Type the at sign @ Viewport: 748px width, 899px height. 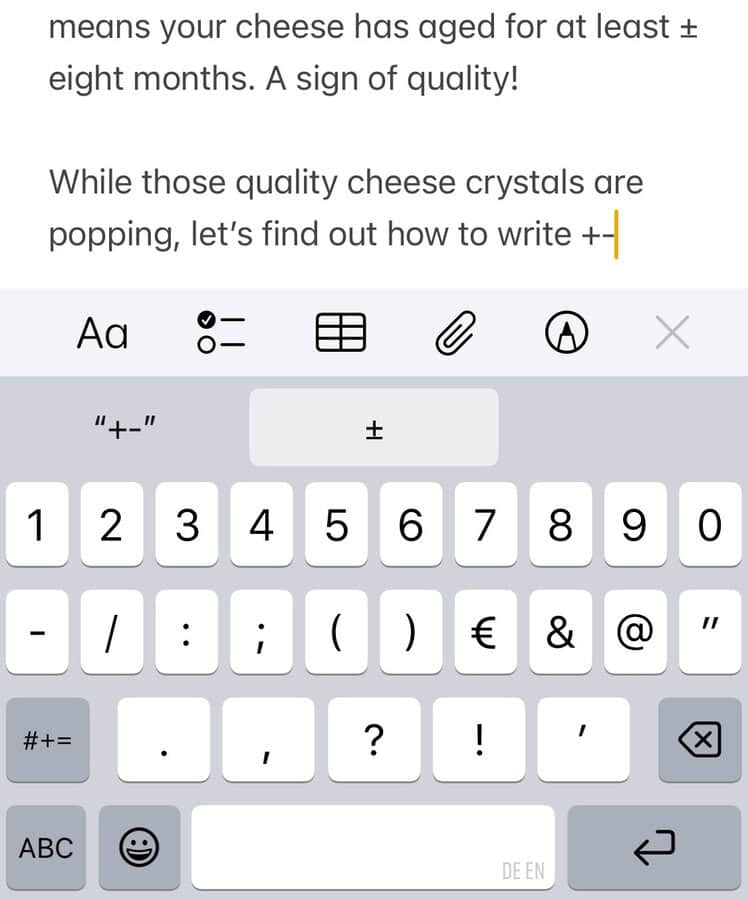click(635, 631)
